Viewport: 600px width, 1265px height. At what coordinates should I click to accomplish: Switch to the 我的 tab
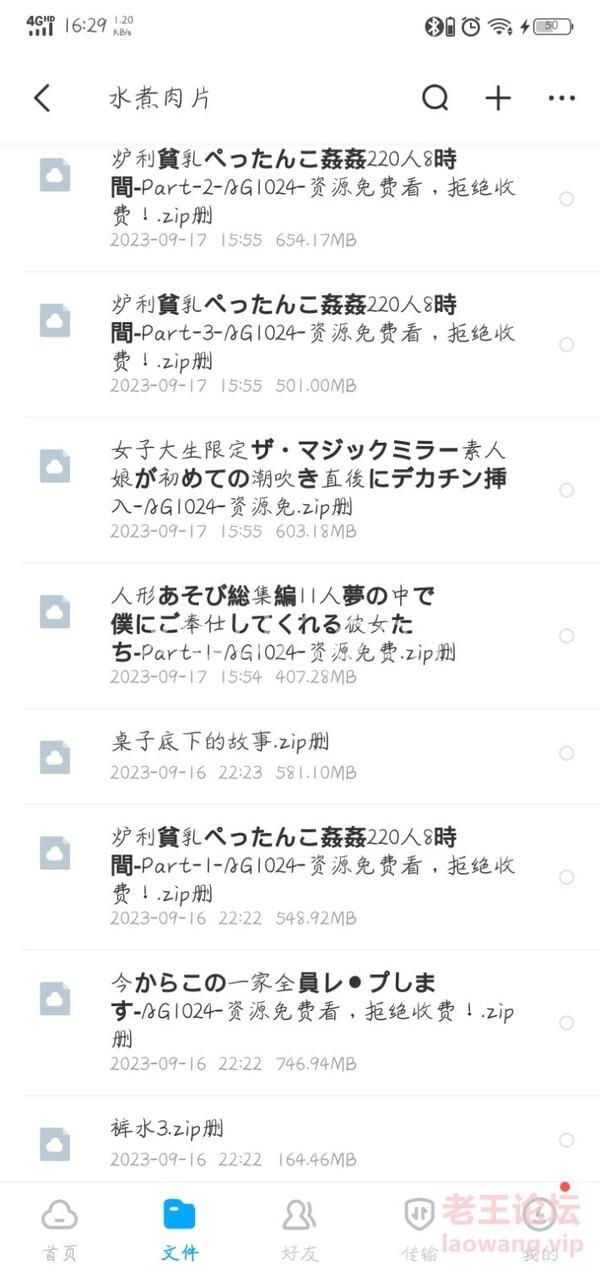[x=541, y=1229]
